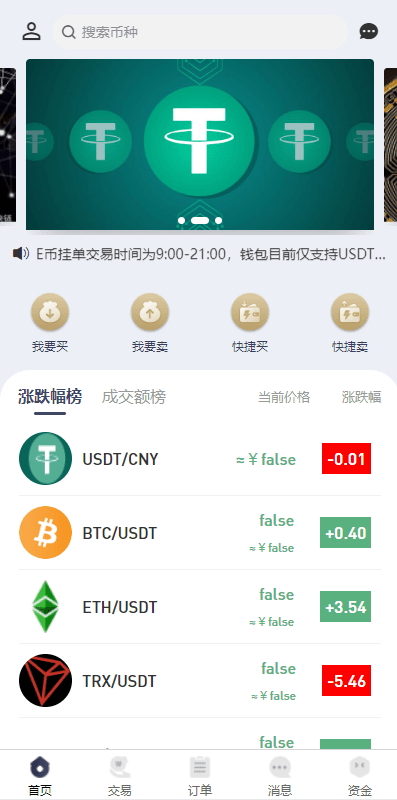
Task: Switch to the 订单 tab
Action: coord(200,776)
